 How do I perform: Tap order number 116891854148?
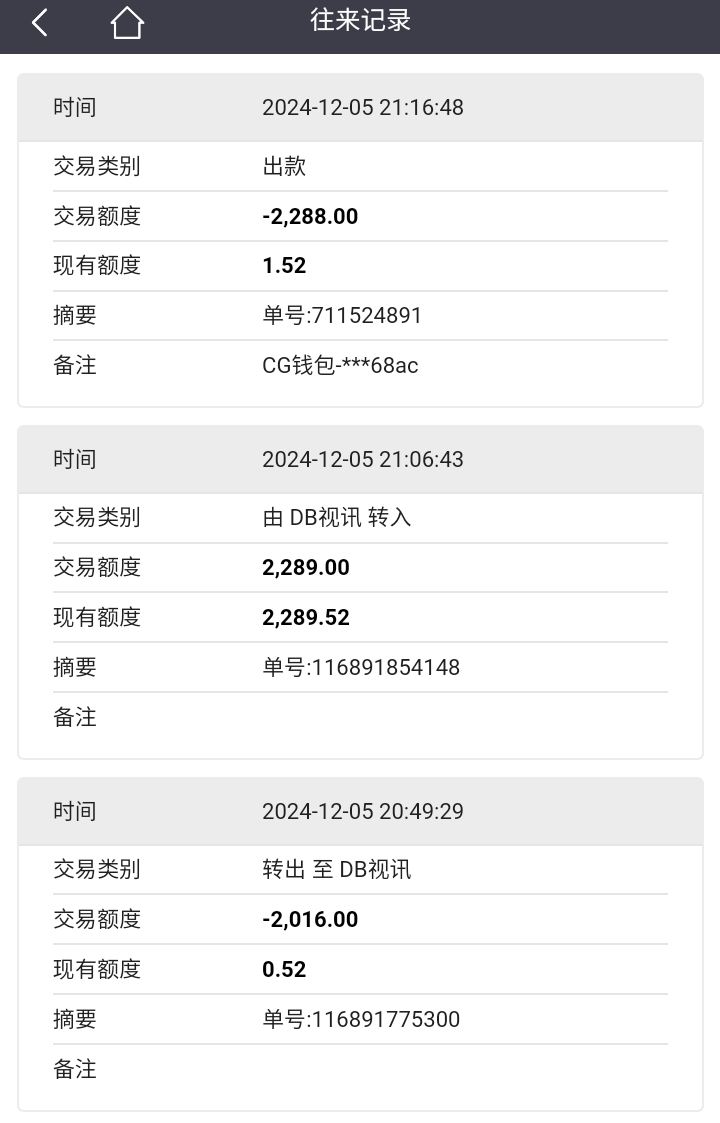tap(360, 667)
